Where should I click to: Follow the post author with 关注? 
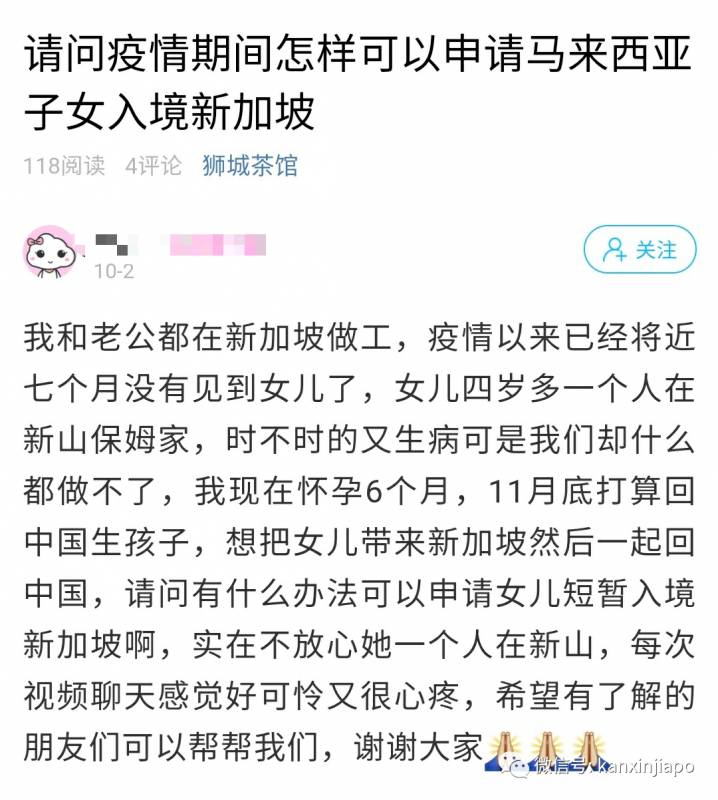coord(639,250)
